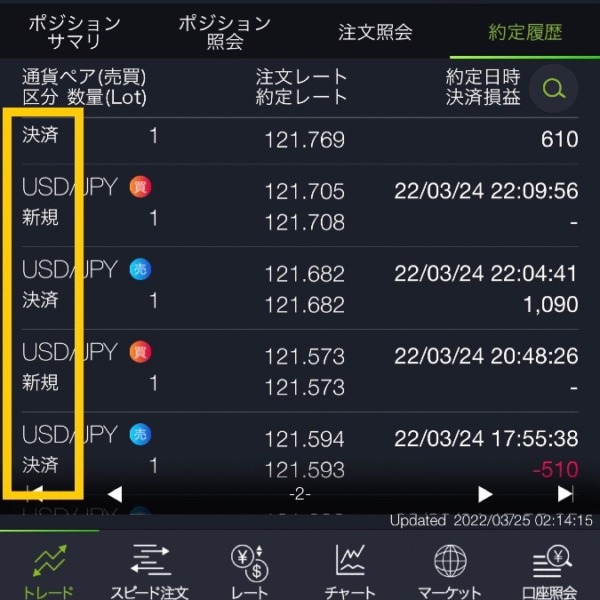Open the チャート bottom tab
The height and width of the screenshot is (600, 600).
350,570
